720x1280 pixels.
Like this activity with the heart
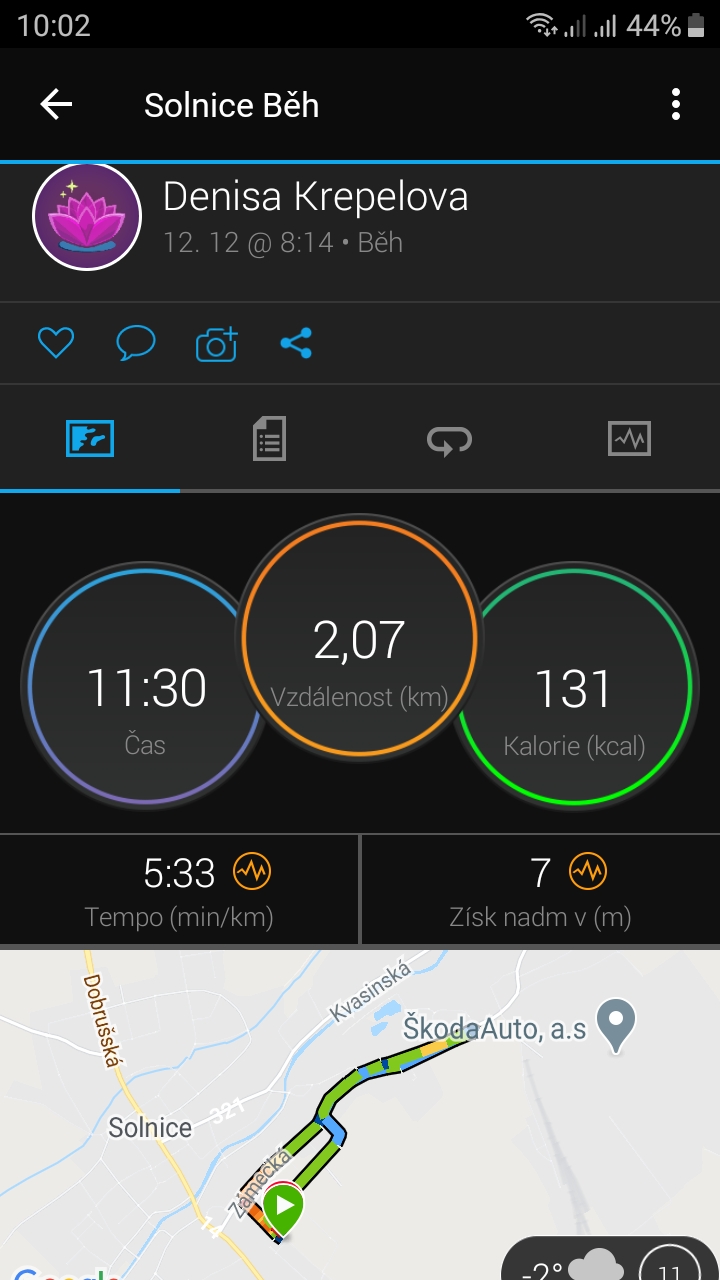click(x=56, y=344)
